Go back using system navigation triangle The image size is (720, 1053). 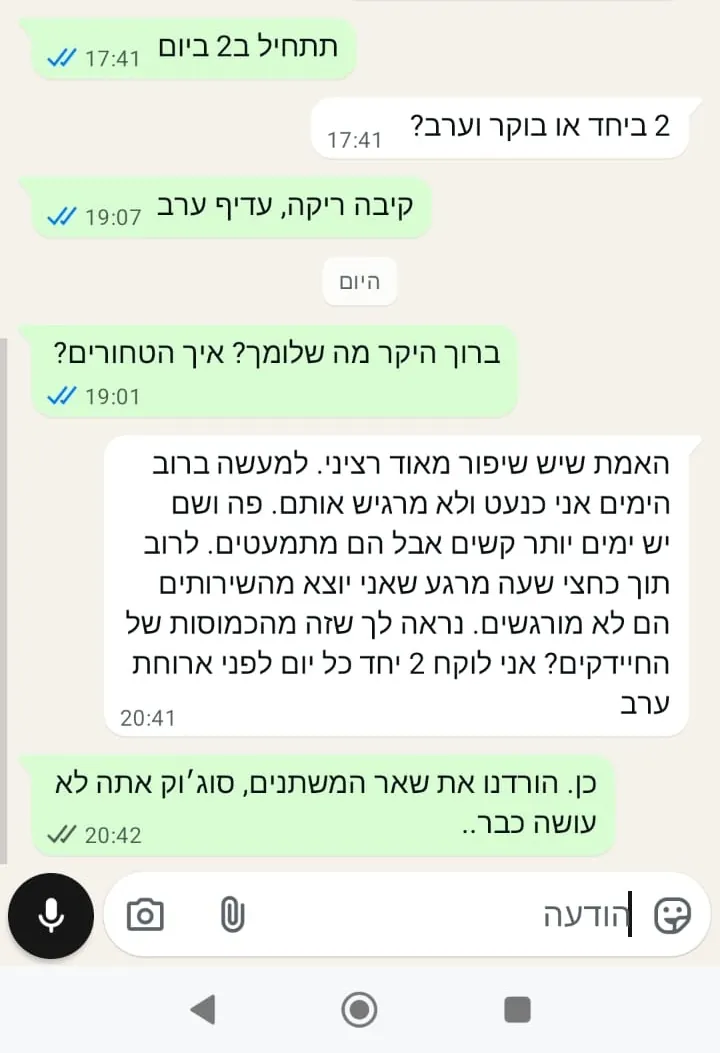pyautogui.click(x=203, y=1010)
